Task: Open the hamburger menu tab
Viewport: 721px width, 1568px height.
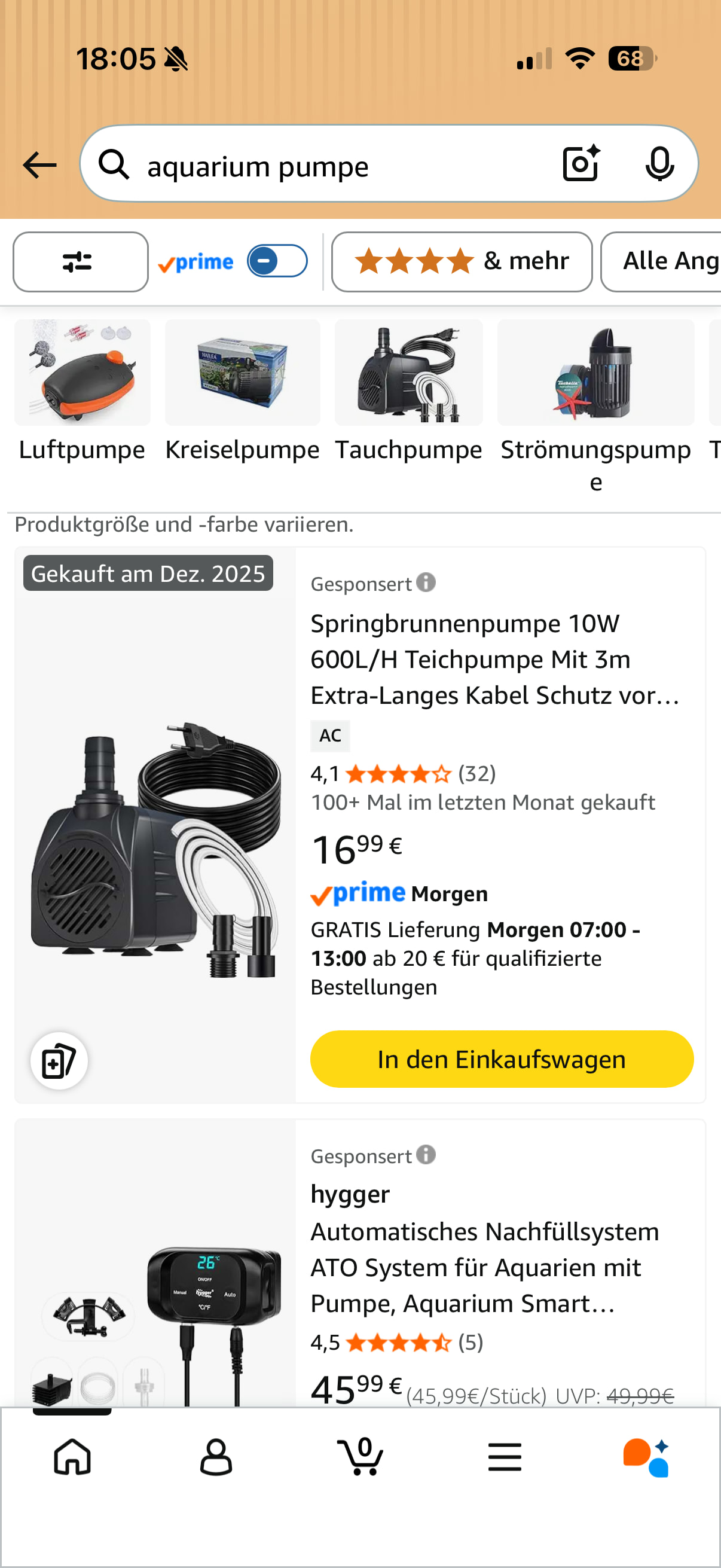Action: [505, 1457]
